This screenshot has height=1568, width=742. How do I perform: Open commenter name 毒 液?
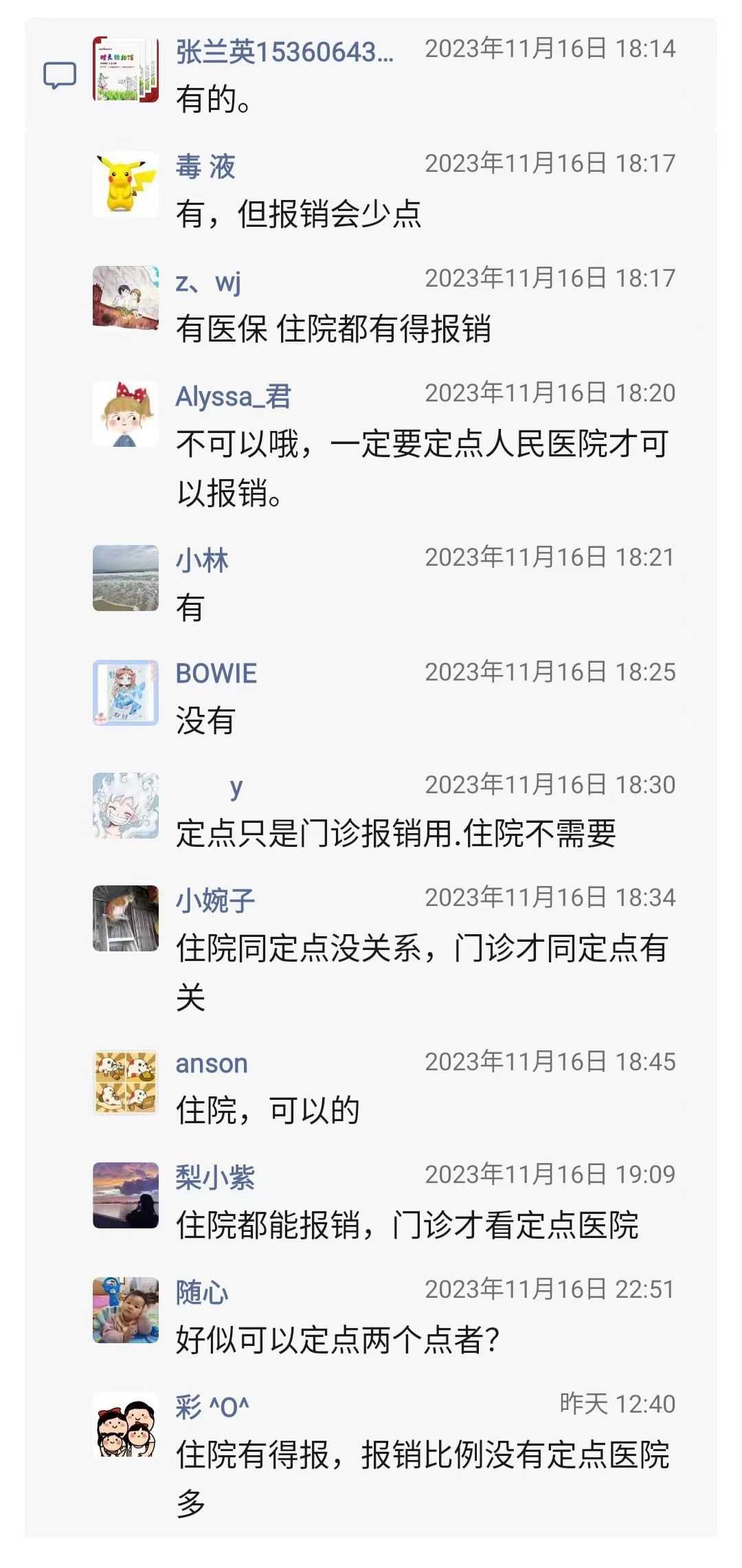pos(205,167)
